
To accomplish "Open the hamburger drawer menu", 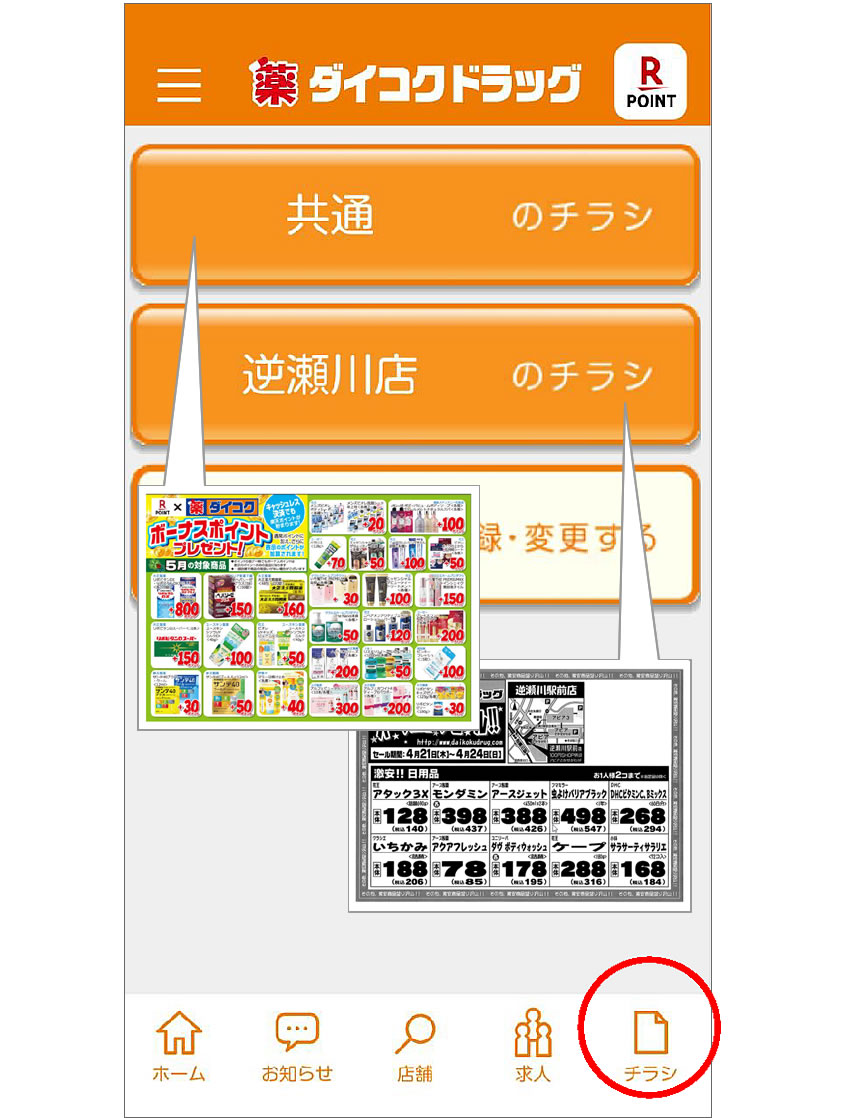I will tap(179, 84).
